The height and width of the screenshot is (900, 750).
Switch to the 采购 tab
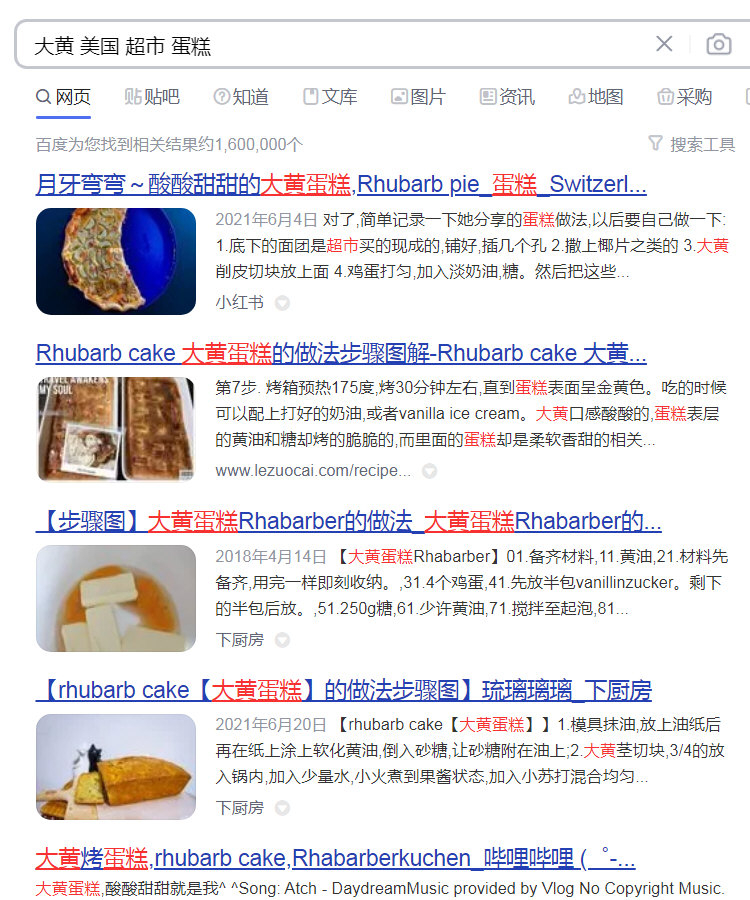685,97
